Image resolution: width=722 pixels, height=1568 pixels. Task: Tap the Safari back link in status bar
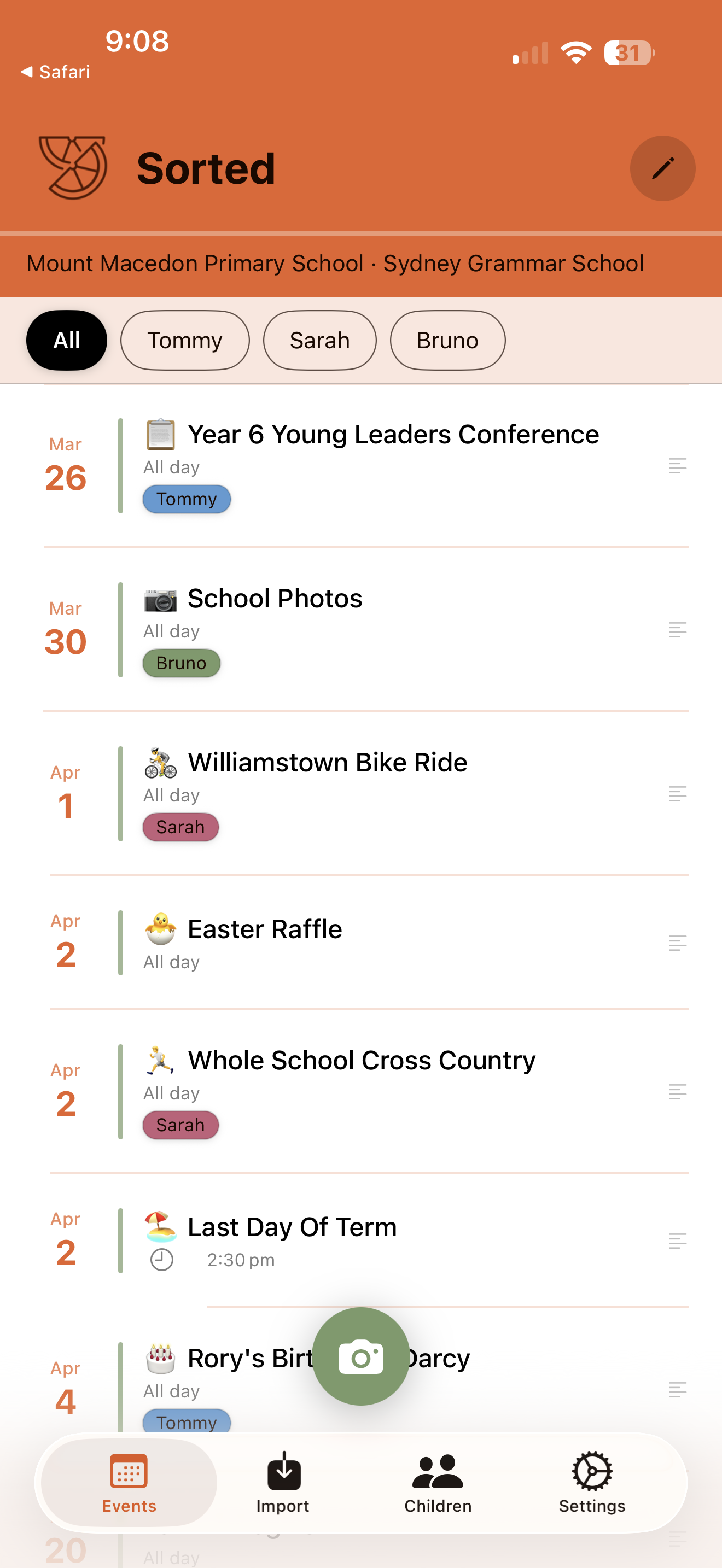[x=56, y=72]
